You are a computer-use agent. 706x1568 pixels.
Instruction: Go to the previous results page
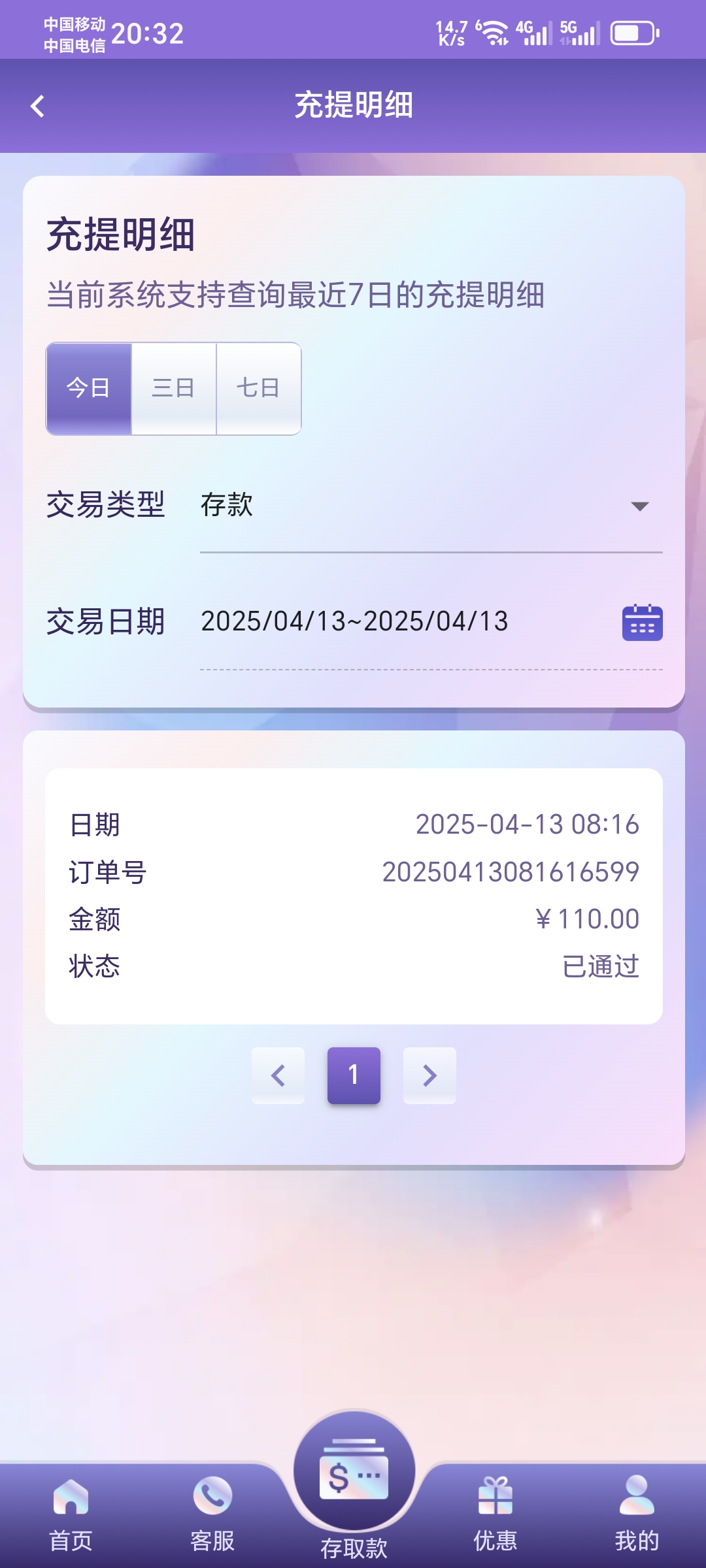point(278,1075)
